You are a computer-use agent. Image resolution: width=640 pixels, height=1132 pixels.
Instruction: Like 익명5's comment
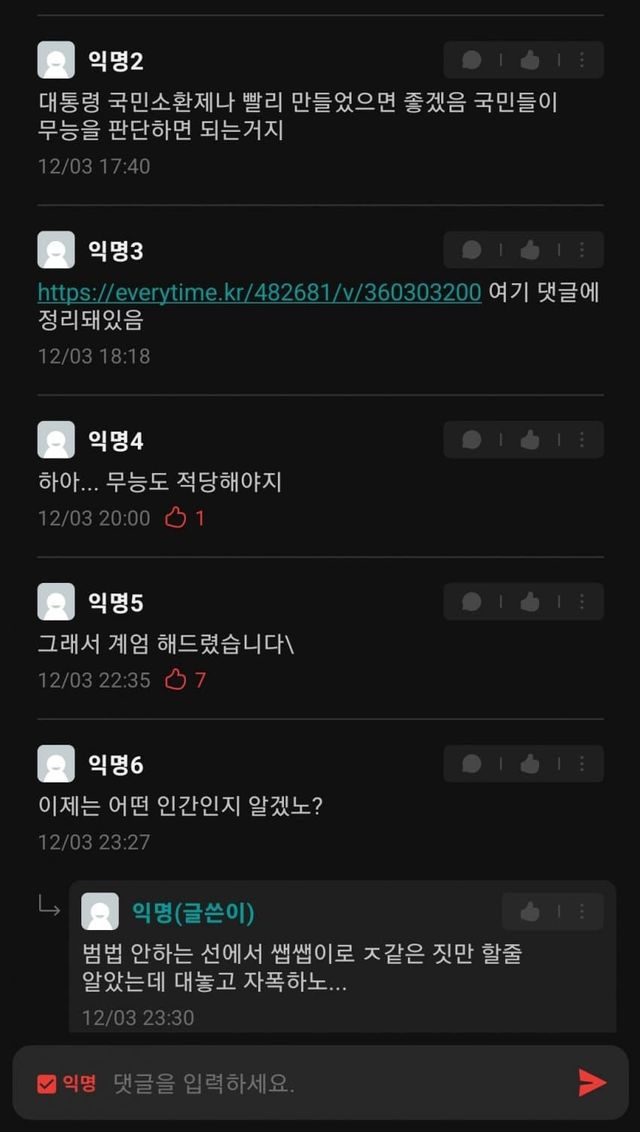pyautogui.click(x=530, y=602)
